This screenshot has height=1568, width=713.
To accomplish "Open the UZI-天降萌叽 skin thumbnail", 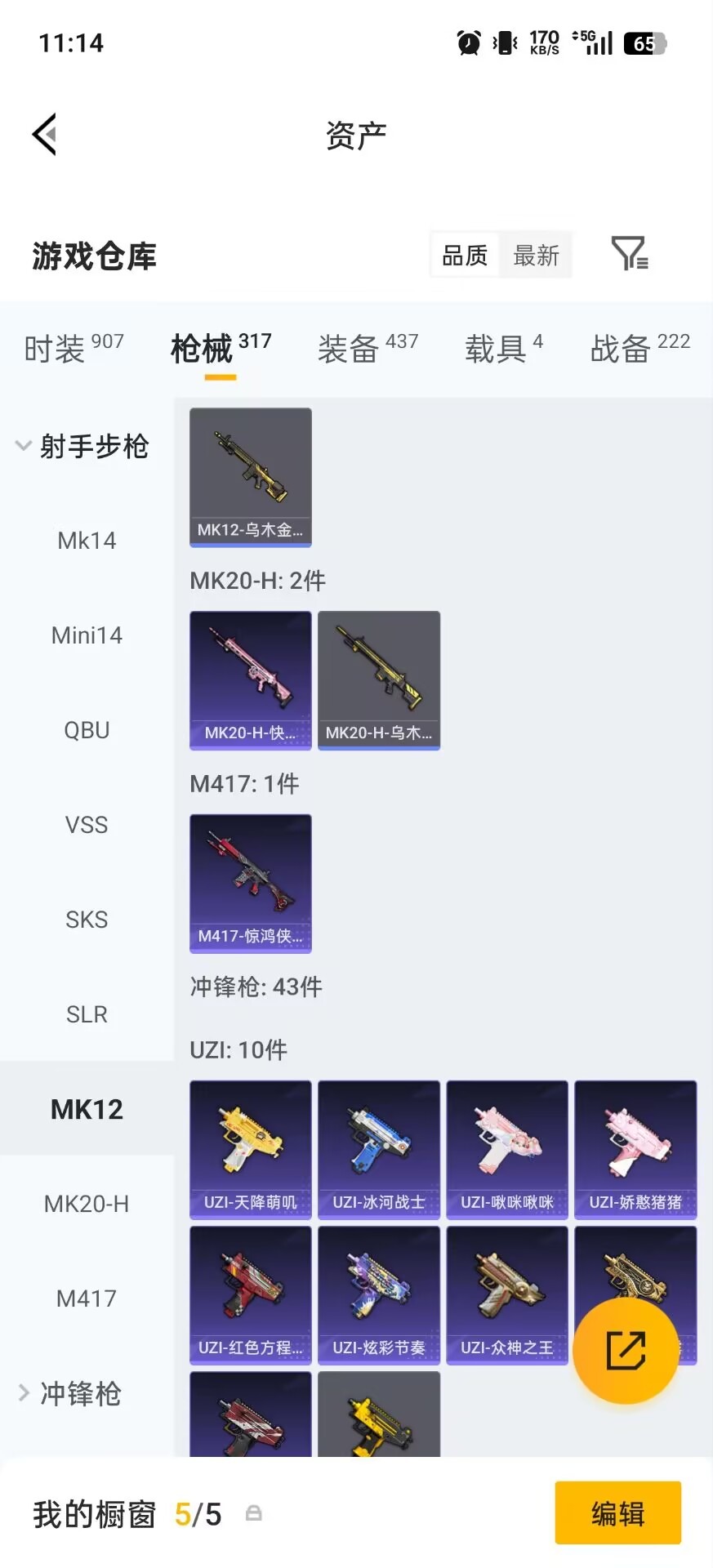I will [x=250, y=1149].
